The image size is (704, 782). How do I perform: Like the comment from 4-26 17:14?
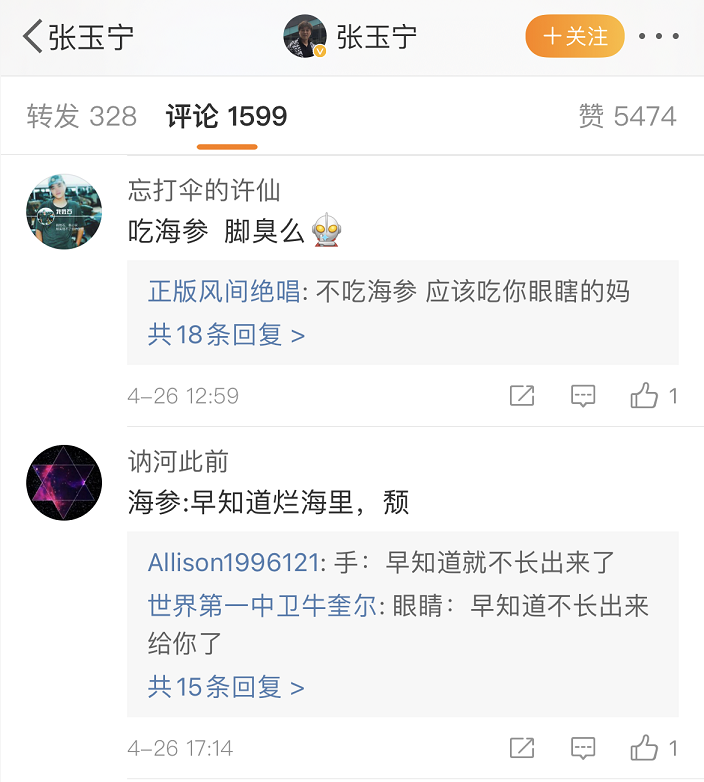pyautogui.click(x=644, y=747)
